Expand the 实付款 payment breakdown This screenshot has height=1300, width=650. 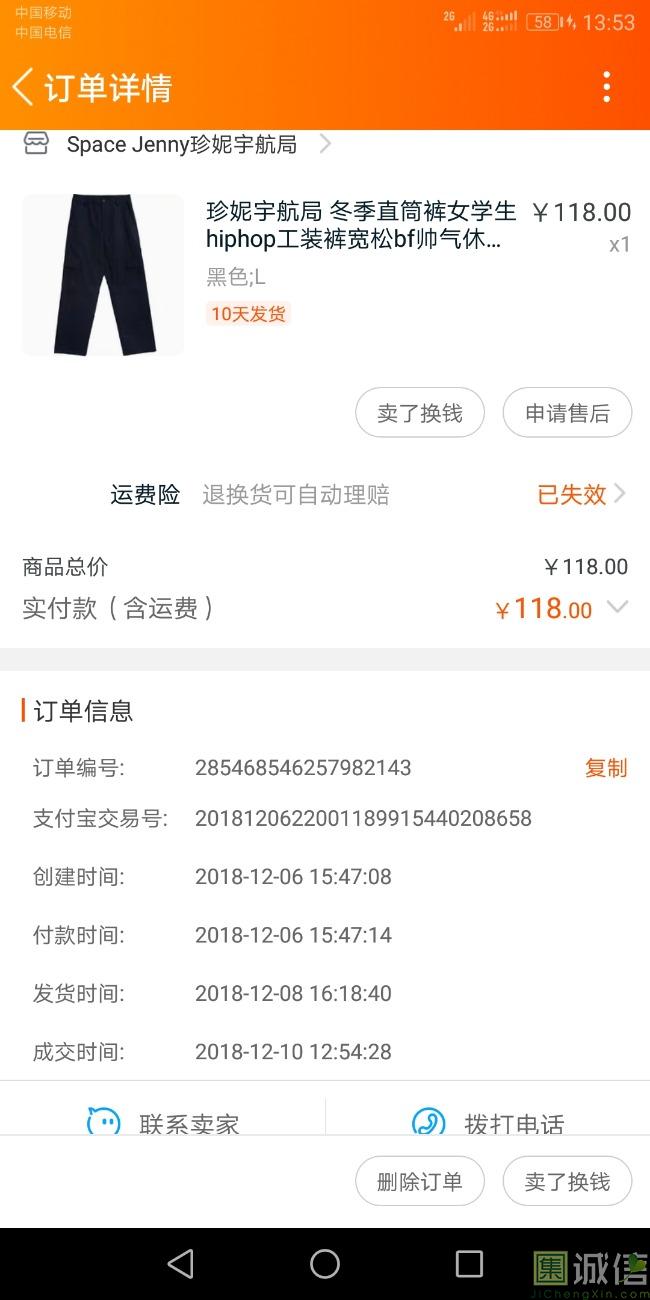(x=617, y=607)
